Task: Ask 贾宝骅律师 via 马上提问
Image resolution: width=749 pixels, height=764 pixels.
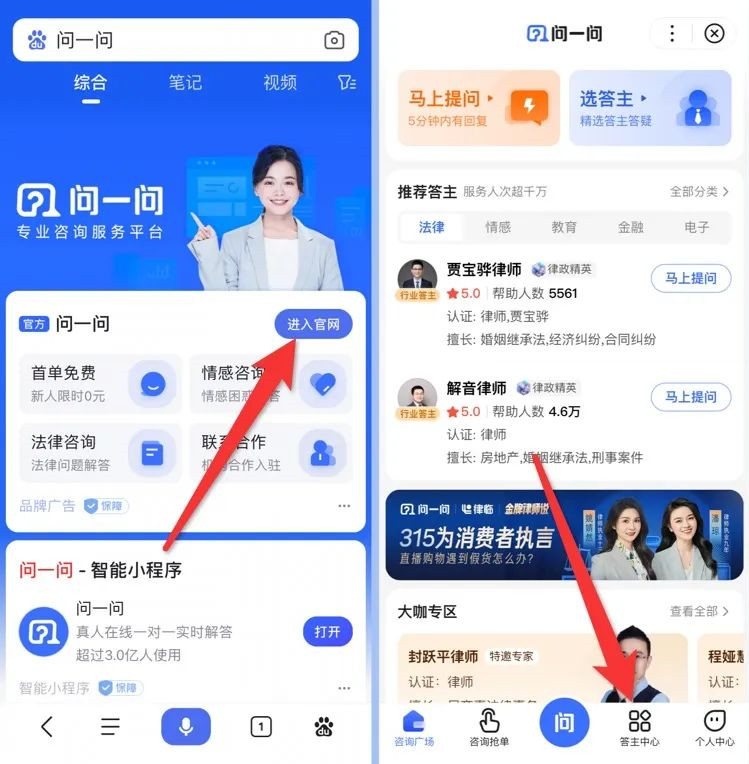Action: [x=690, y=278]
